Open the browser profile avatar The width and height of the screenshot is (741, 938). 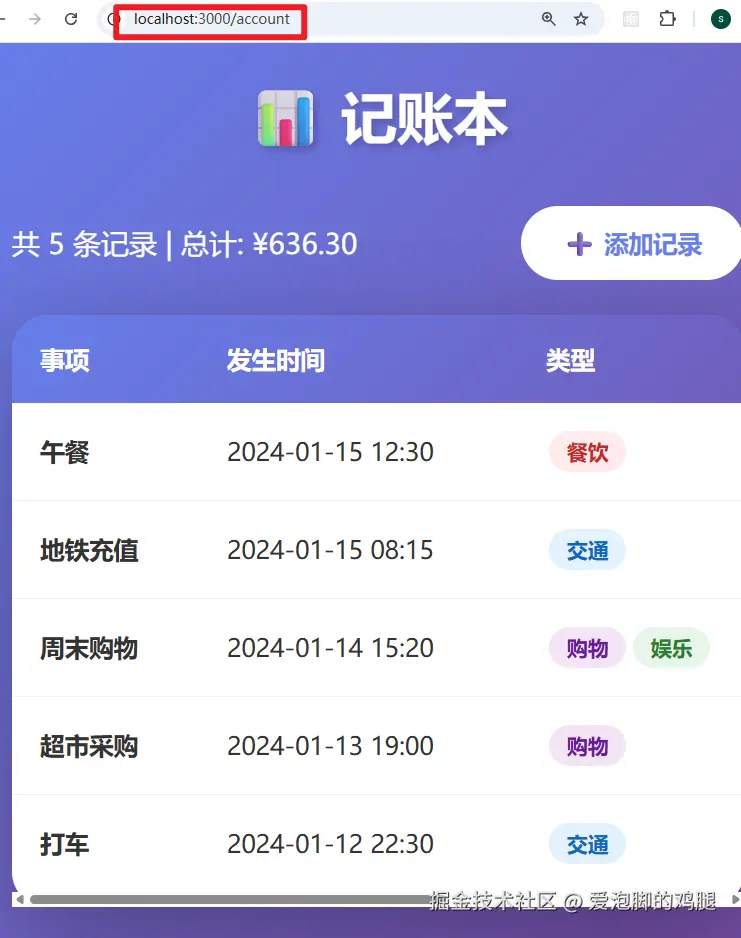click(721, 19)
